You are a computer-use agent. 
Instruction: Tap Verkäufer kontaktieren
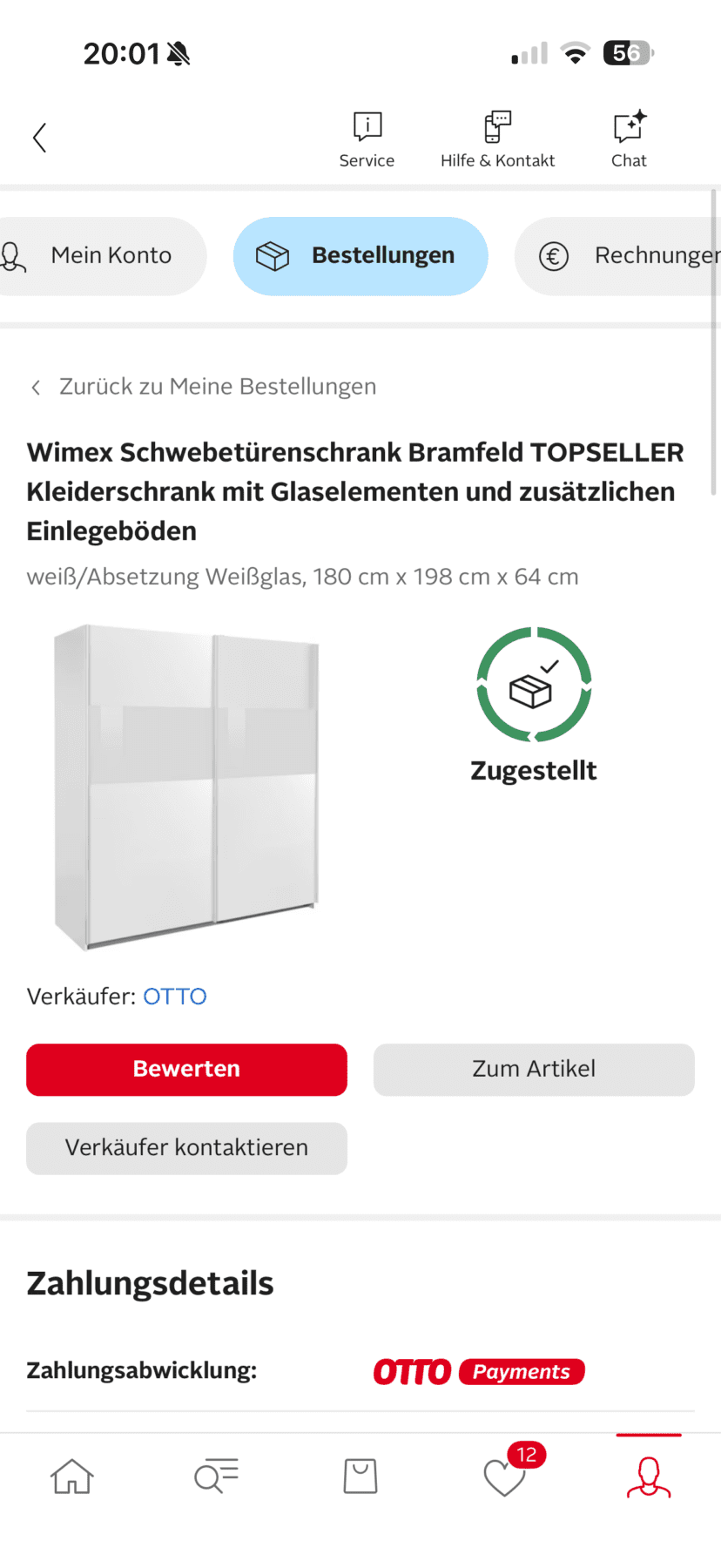[186, 1148]
